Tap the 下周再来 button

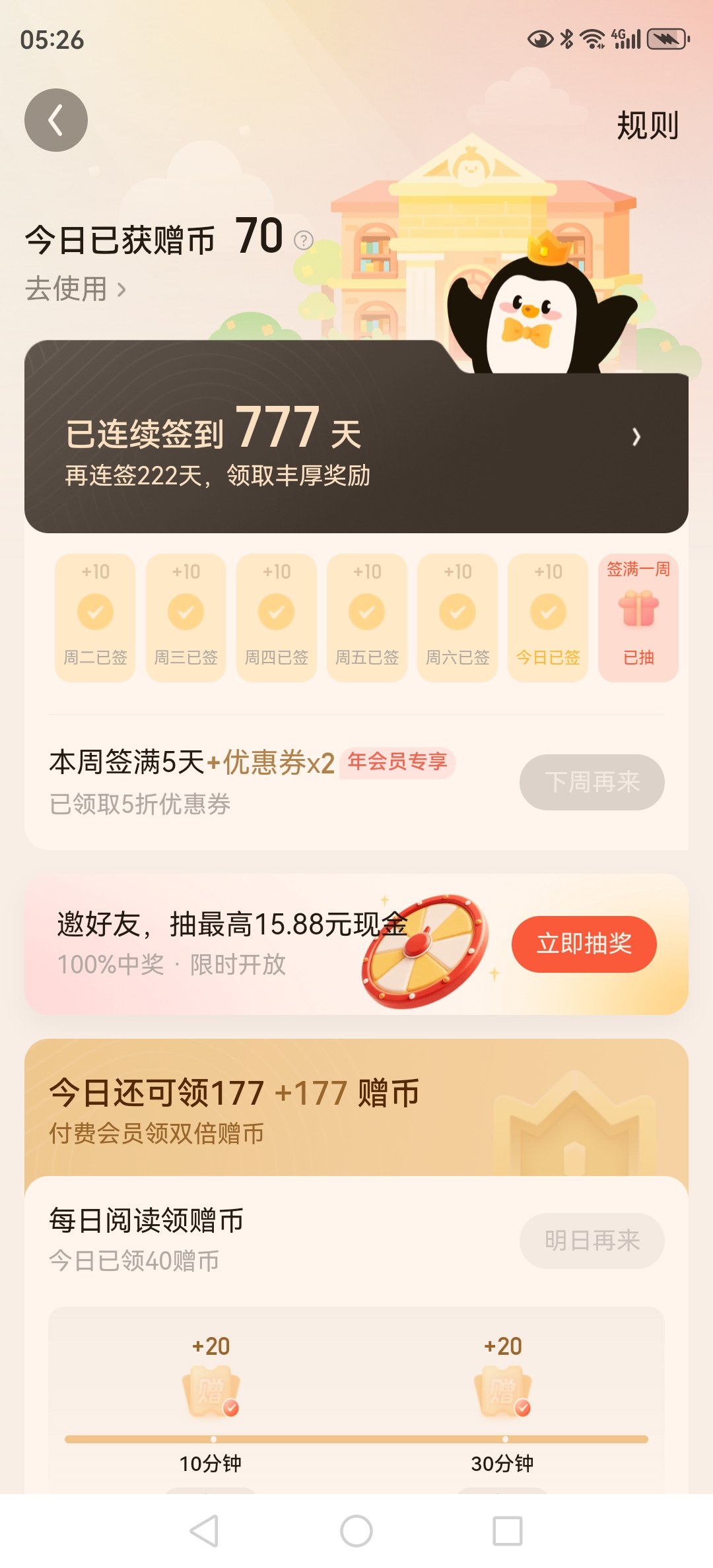(x=592, y=782)
